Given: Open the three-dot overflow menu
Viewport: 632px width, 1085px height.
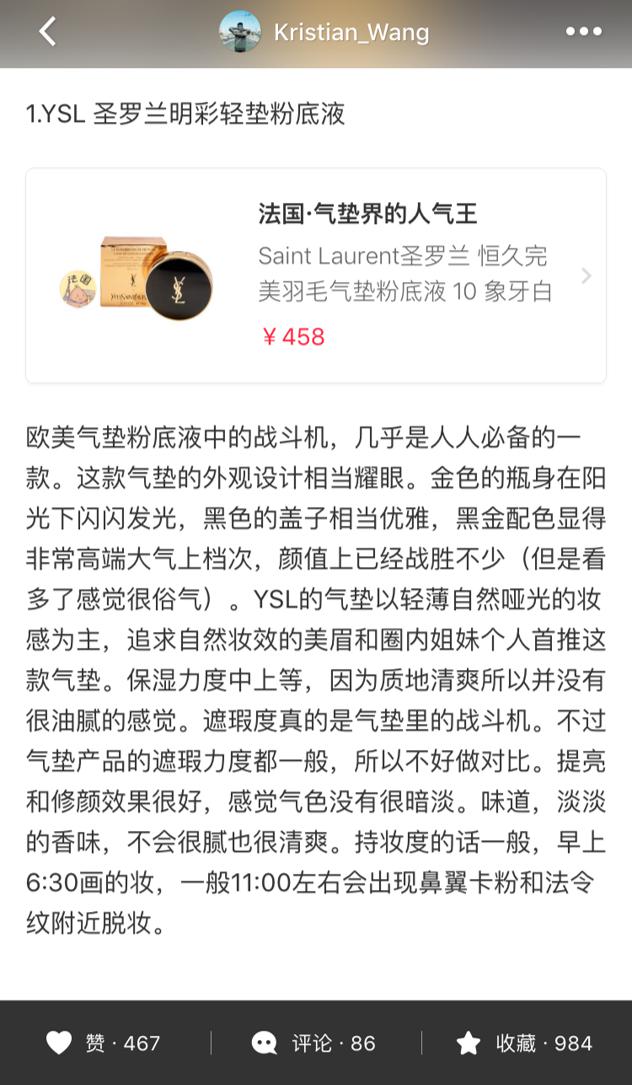Looking at the screenshot, I should 583,32.
